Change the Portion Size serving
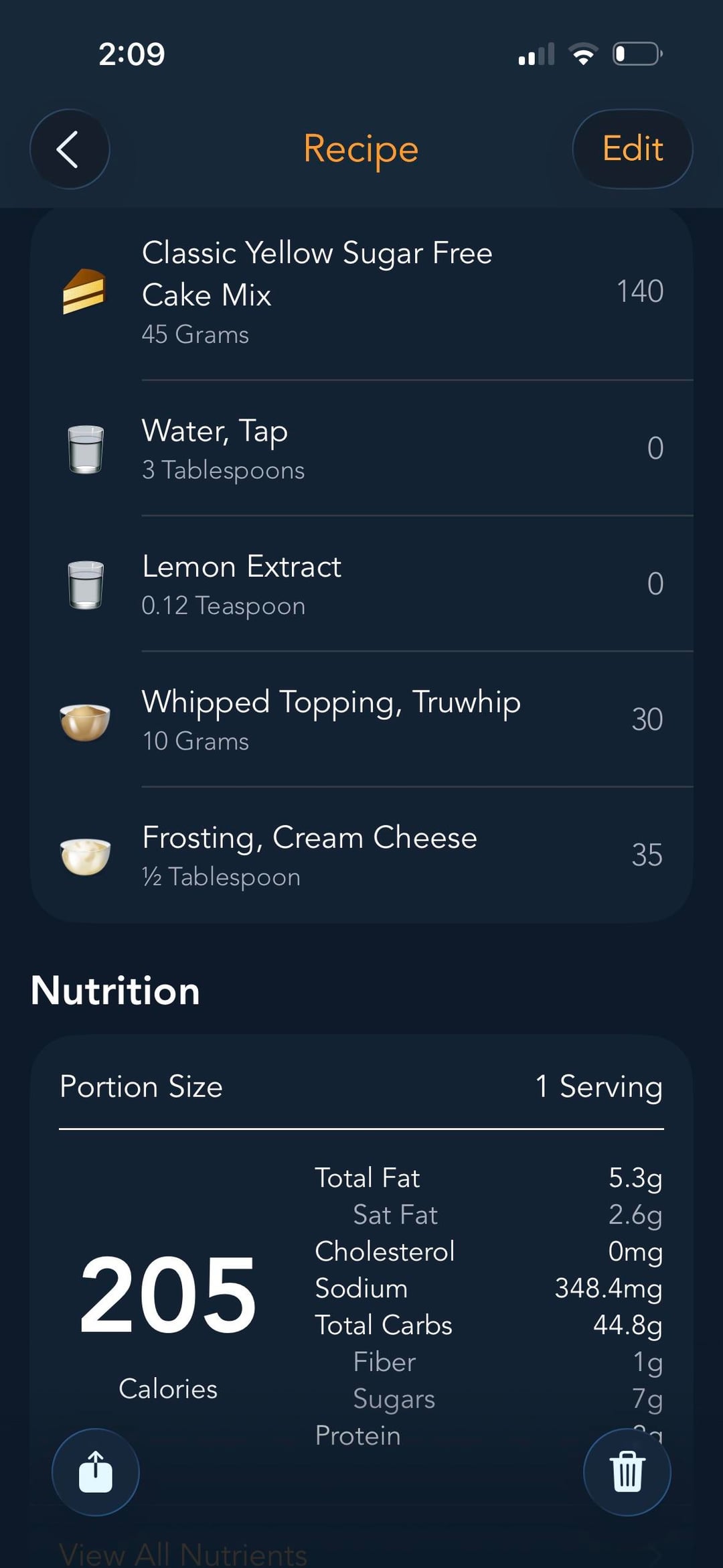Screen dimensions: 723x1568 pyautogui.click(x=597, y=1086)
